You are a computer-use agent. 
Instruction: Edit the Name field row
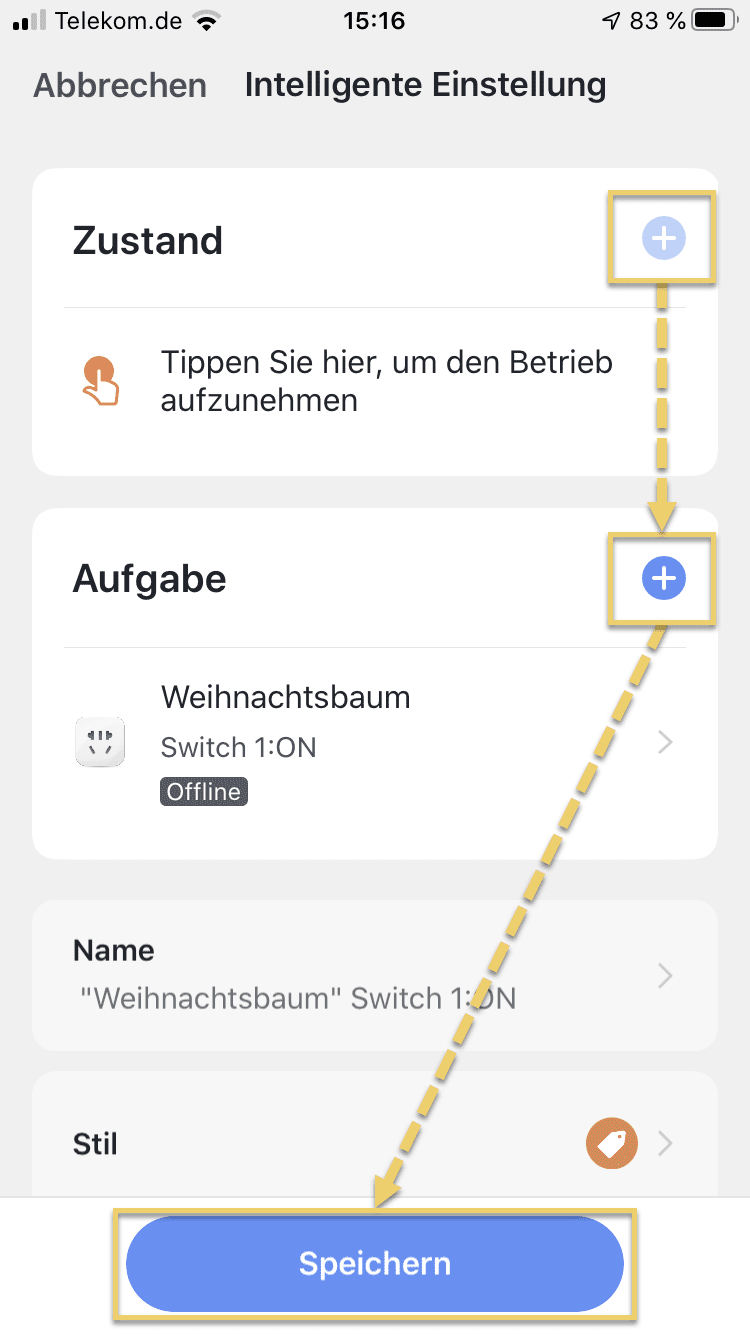point(375,976)
